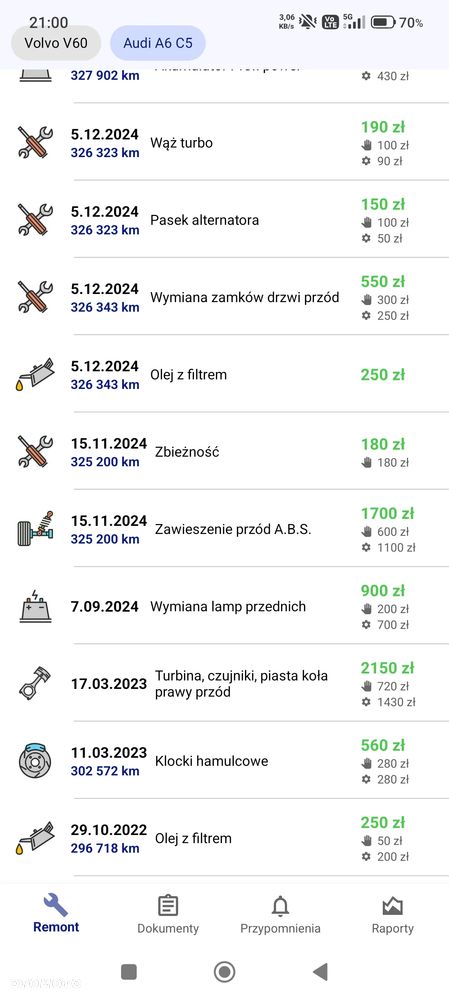Open Olej z filtrem entry from 5.12.2024
Viewport: 449px width, 998px height.
coord(224,374)
